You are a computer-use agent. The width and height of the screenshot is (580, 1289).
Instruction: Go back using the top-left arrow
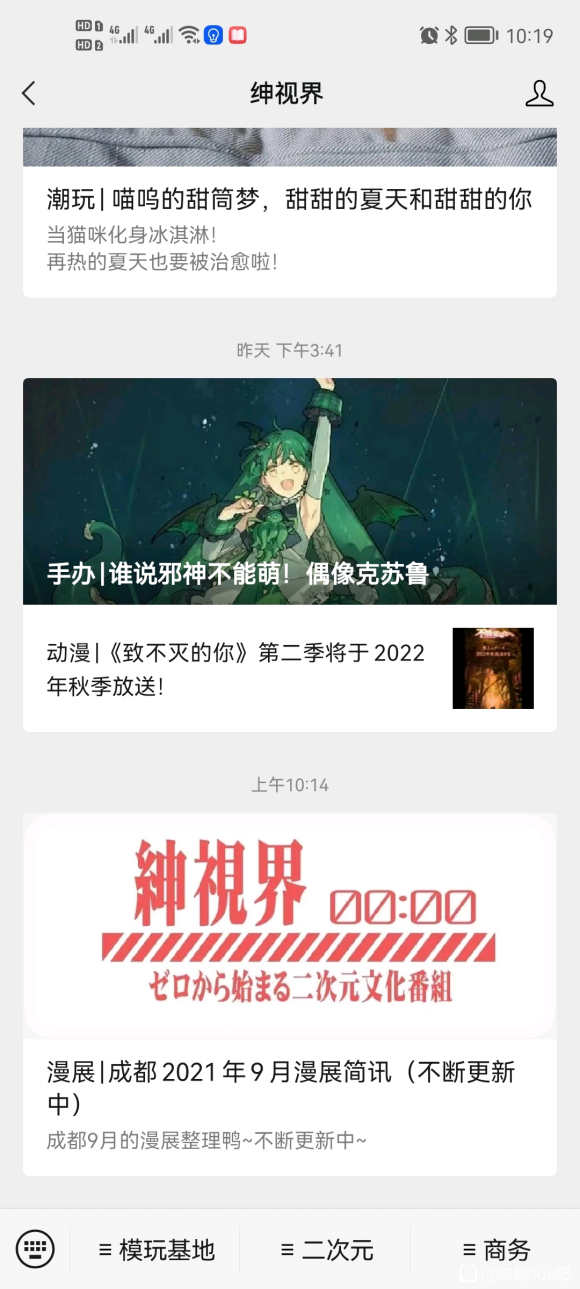[x=28, y=94]
